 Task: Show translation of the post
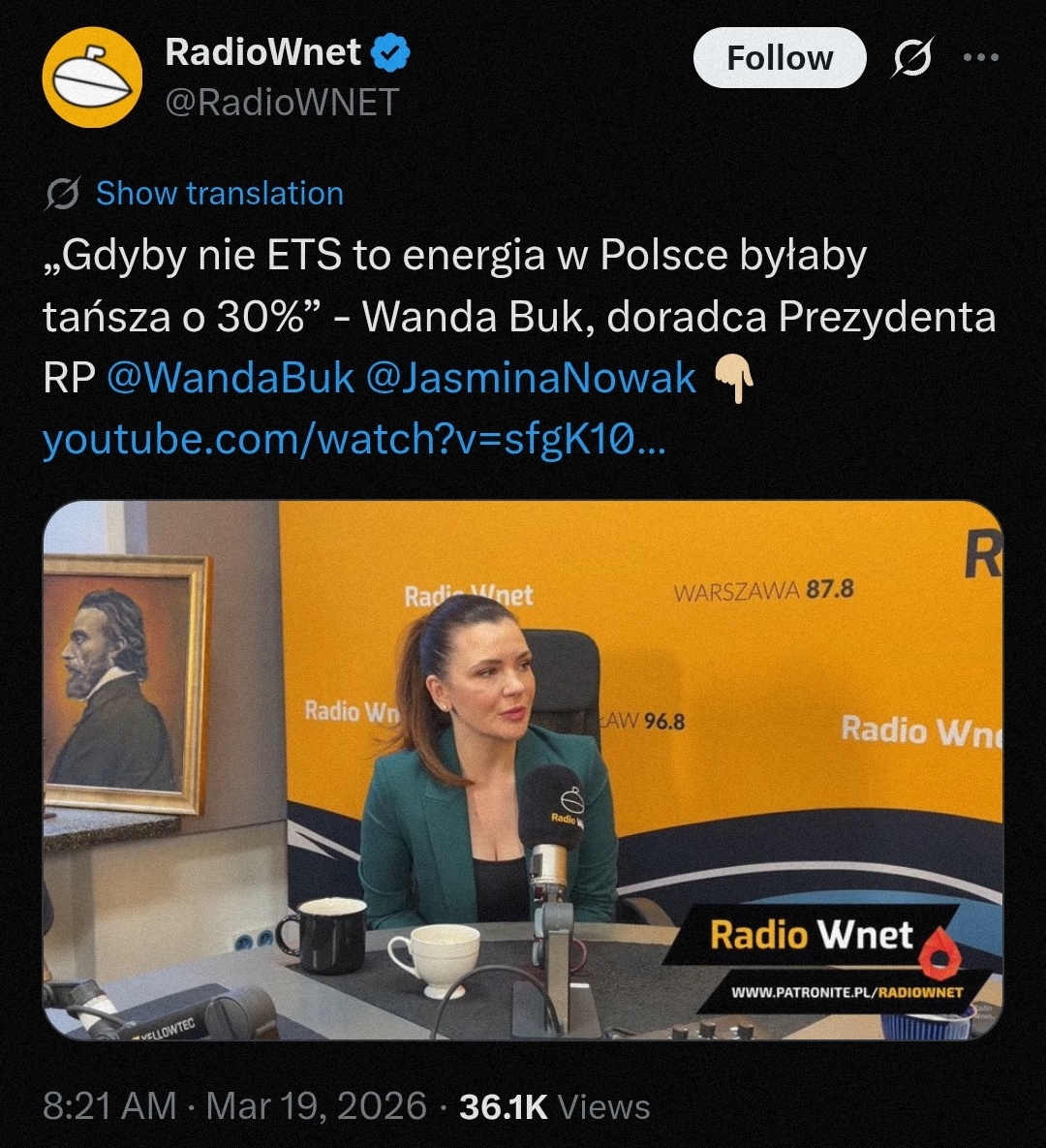(x=219, y=194)
